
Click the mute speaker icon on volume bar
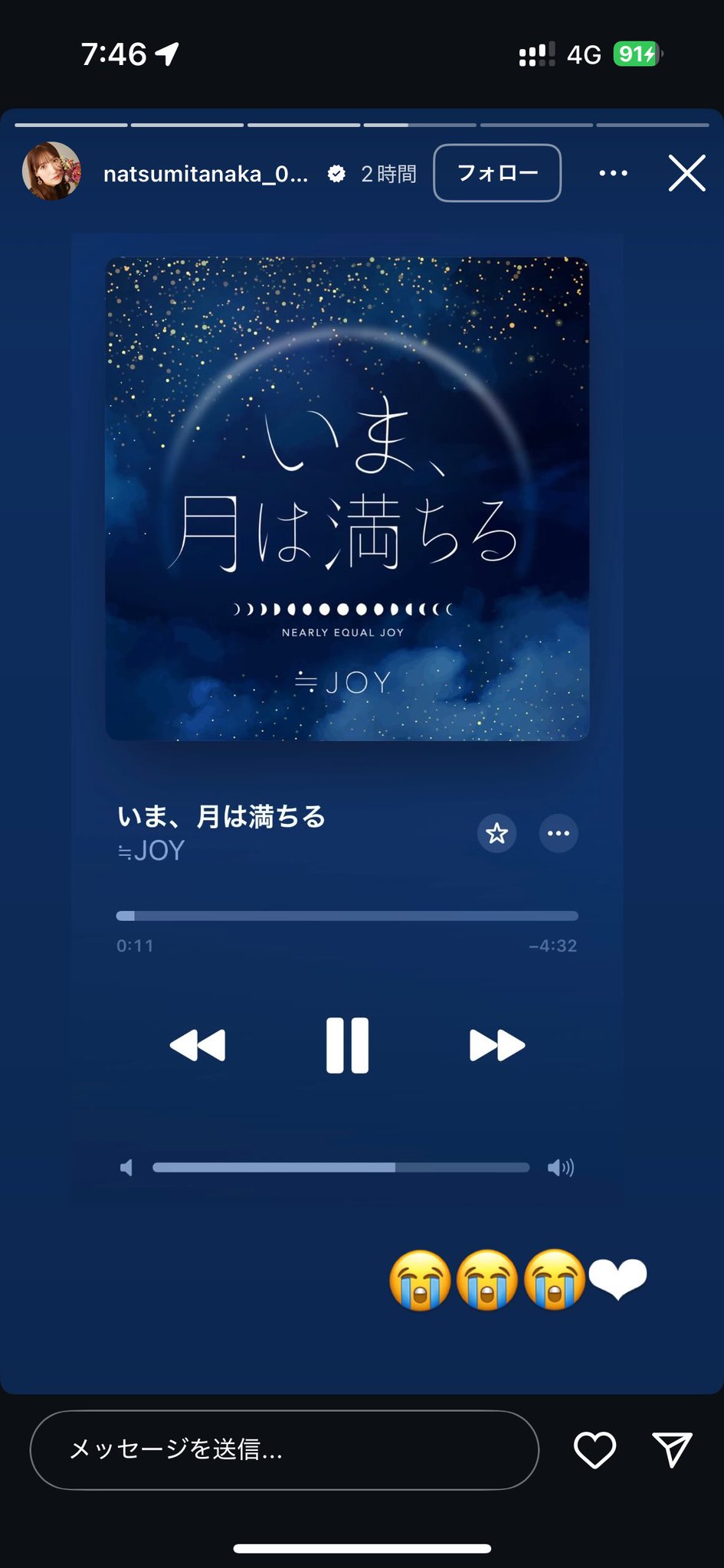(x=127, y=1166)
